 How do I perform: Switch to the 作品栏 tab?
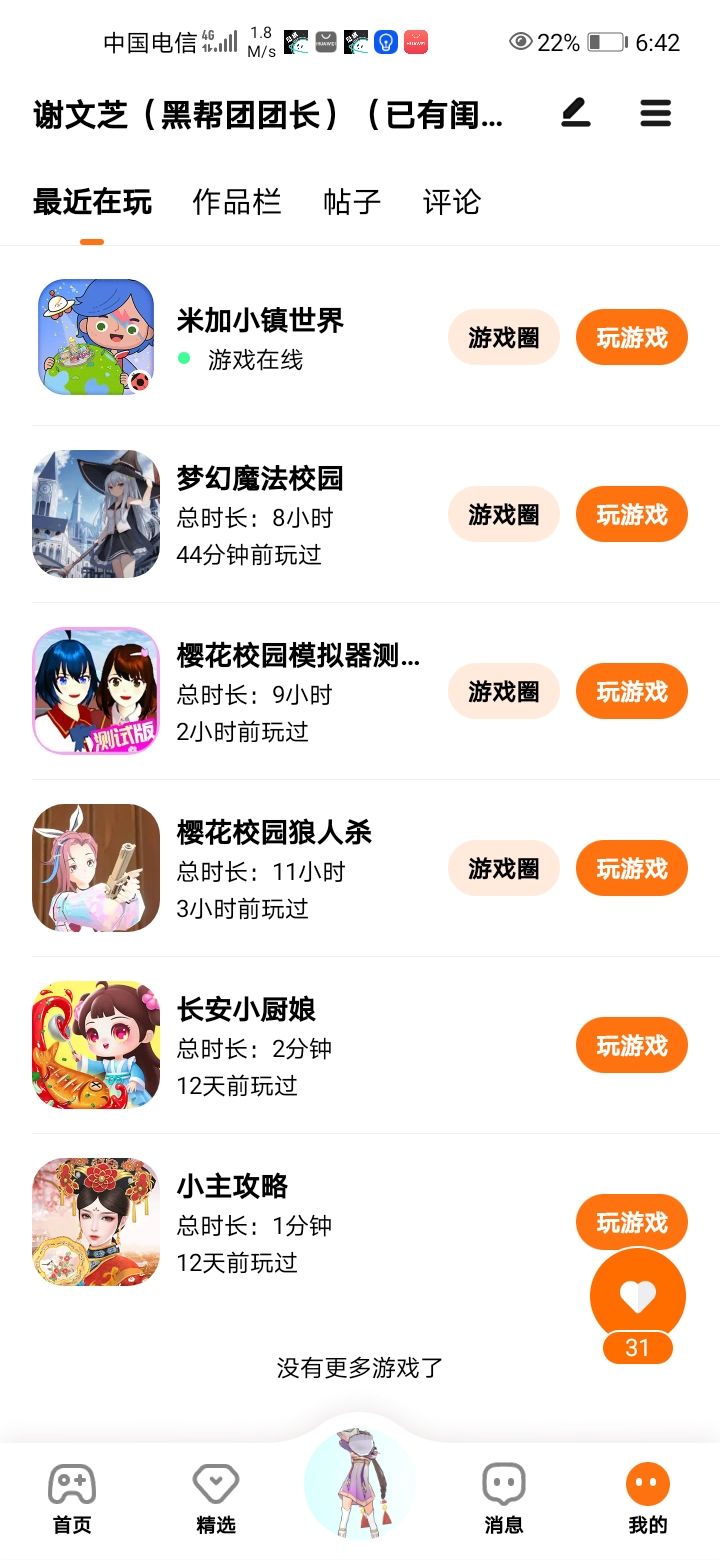point(237,202)
